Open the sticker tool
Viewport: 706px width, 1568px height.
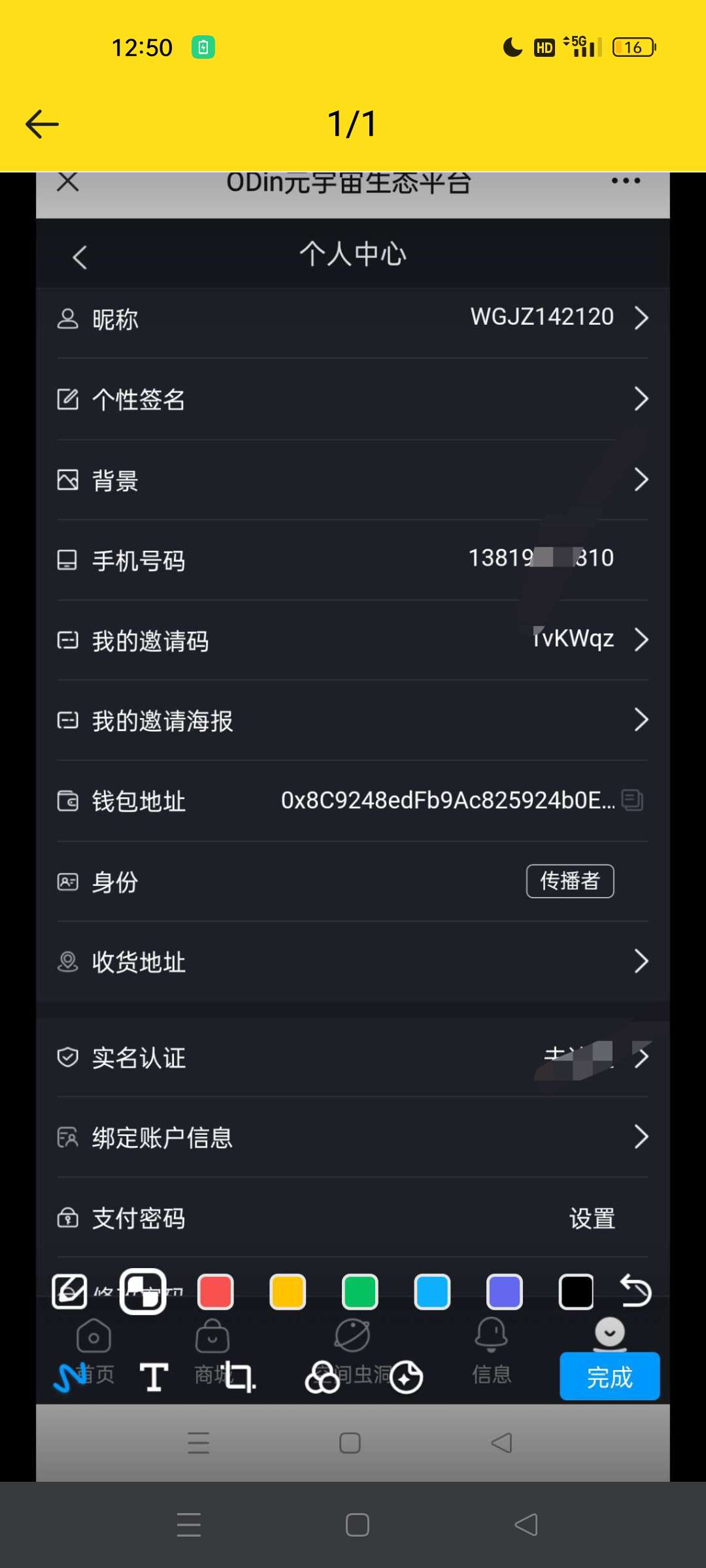406,1377
